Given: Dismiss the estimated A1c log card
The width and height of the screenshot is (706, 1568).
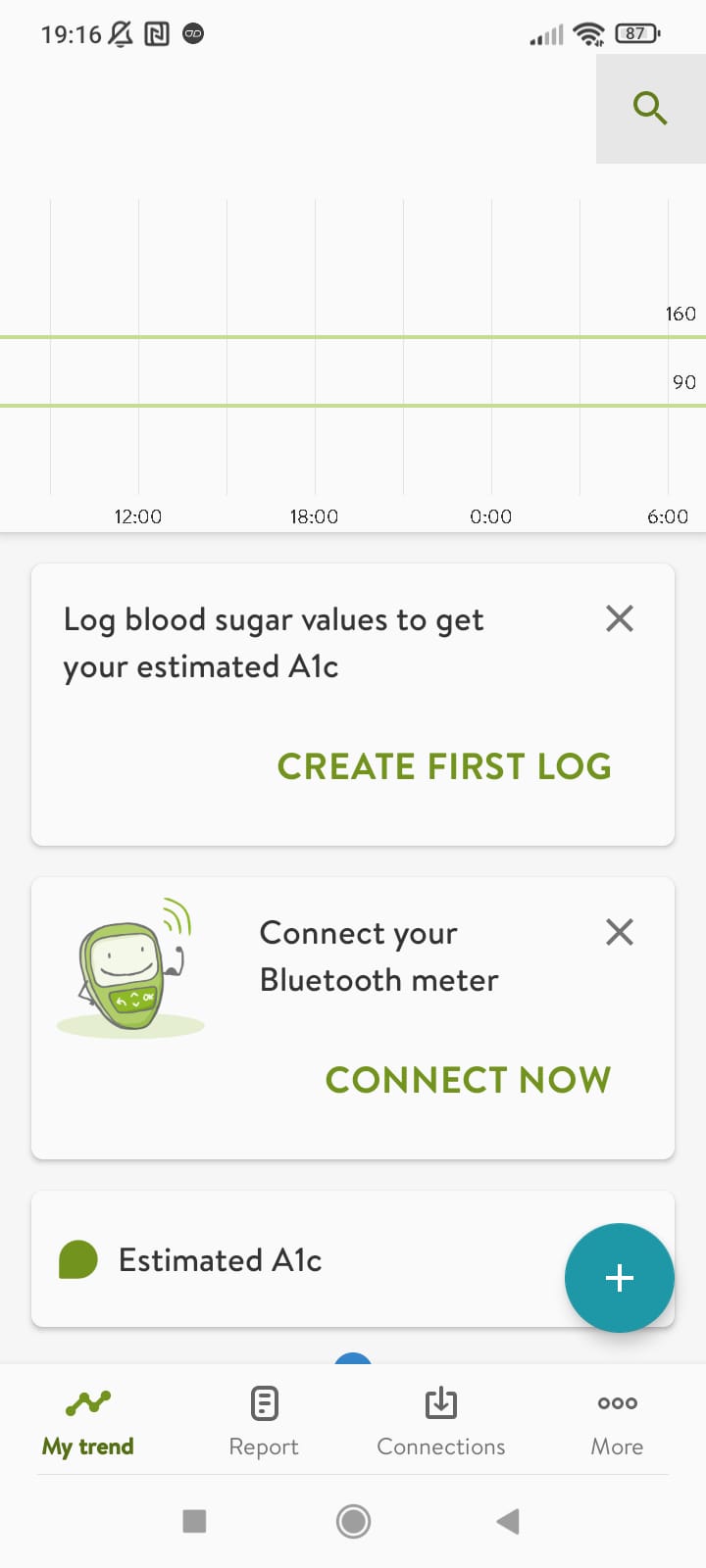Looking at the screenshot, I should coord(620,618).
